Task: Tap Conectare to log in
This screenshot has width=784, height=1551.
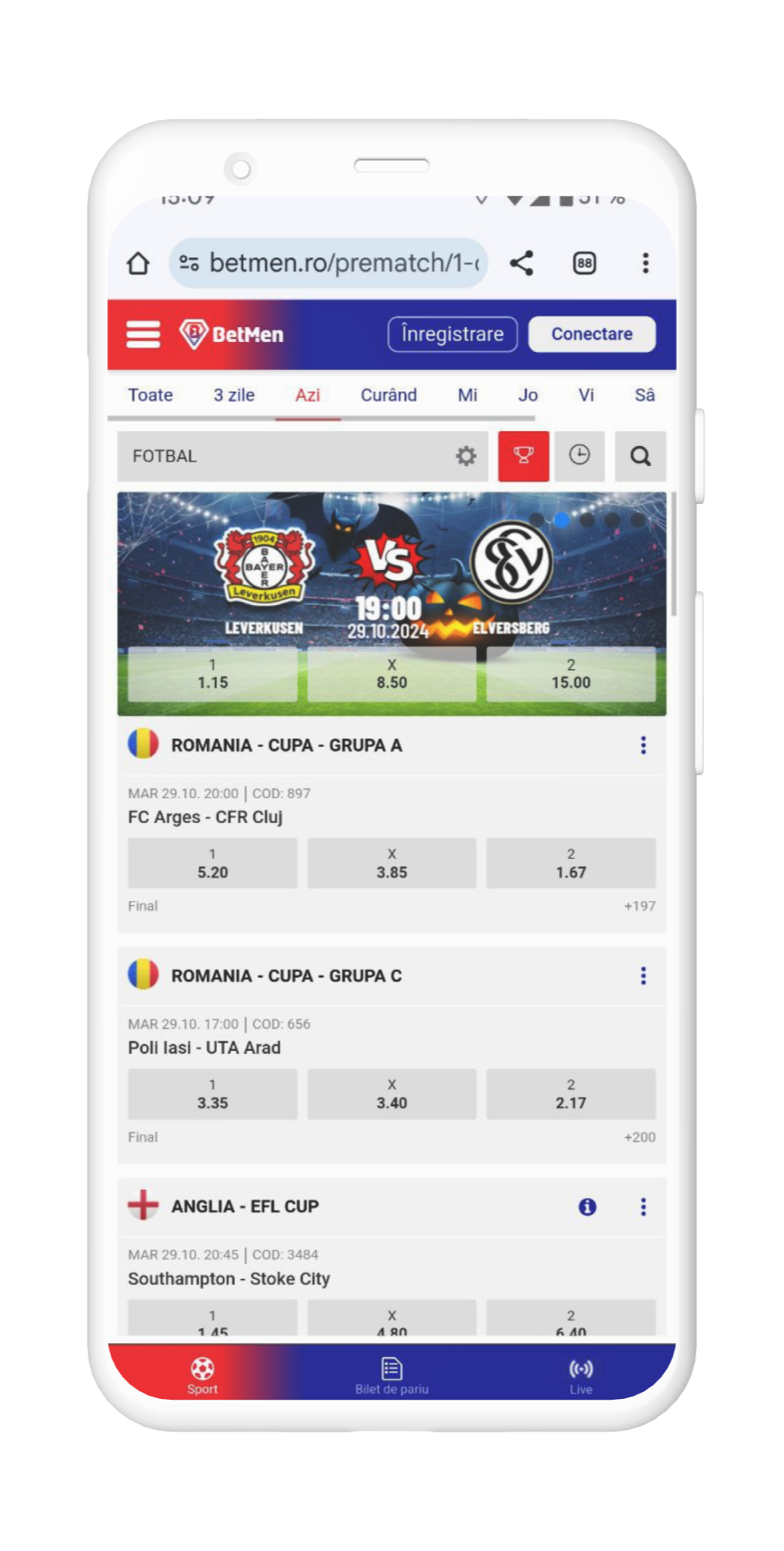Action: coord(592,334)
